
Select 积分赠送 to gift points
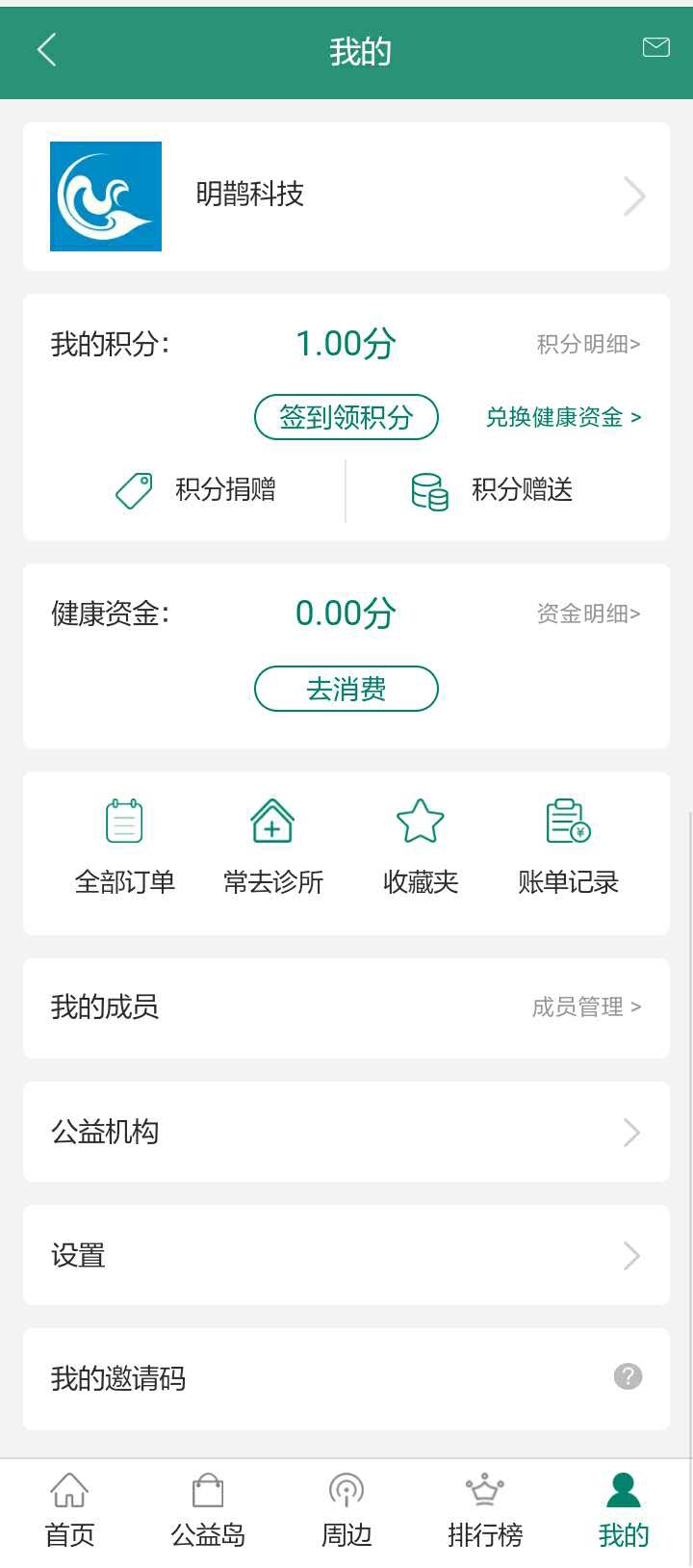coord(492,490)
